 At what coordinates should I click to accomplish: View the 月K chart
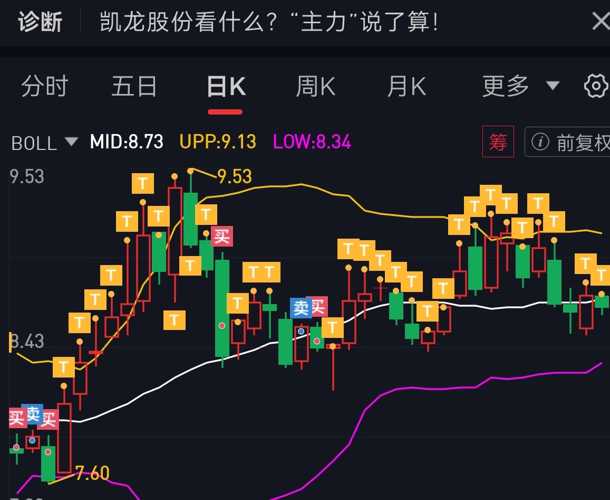[x=406, y=87]
